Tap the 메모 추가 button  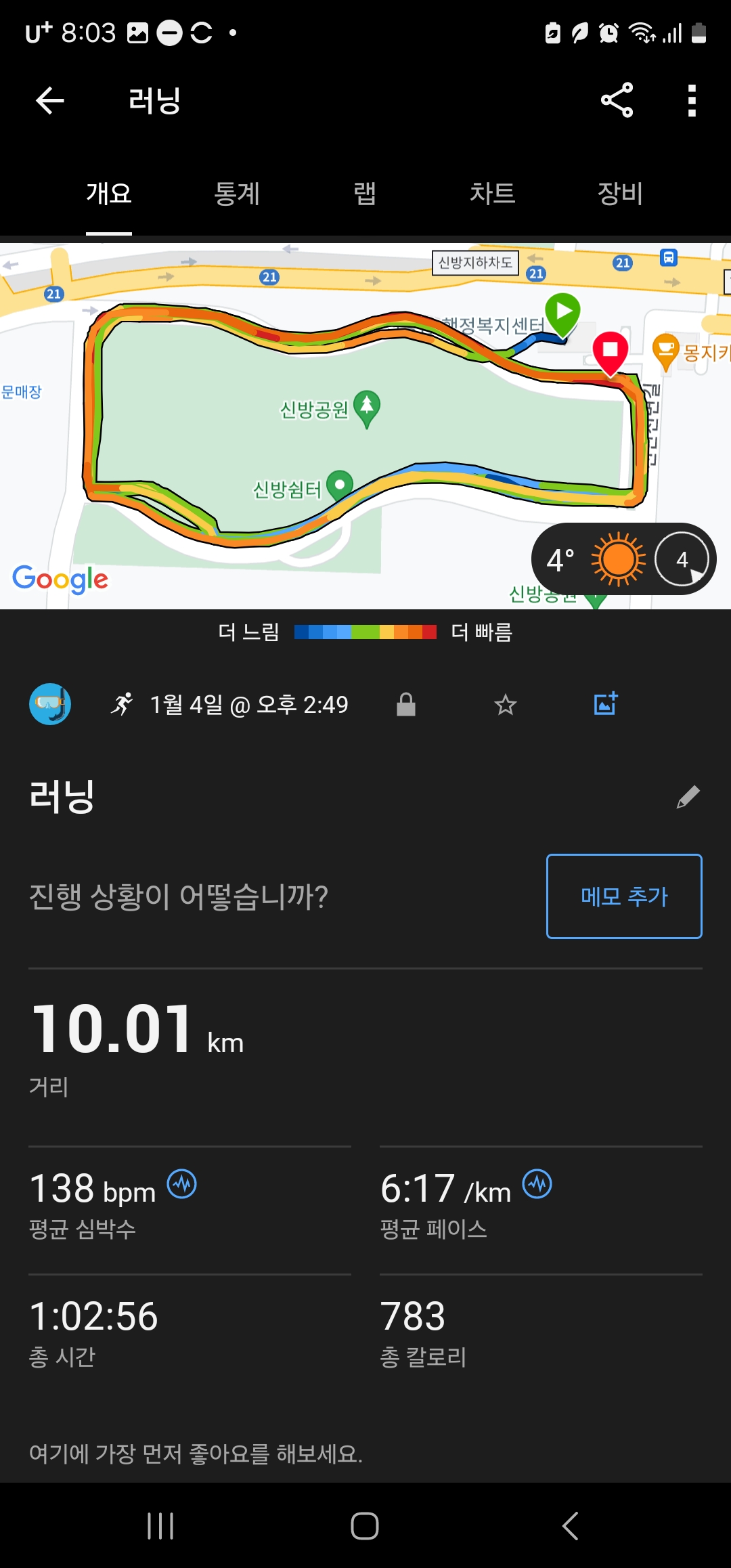click(624, 896)
